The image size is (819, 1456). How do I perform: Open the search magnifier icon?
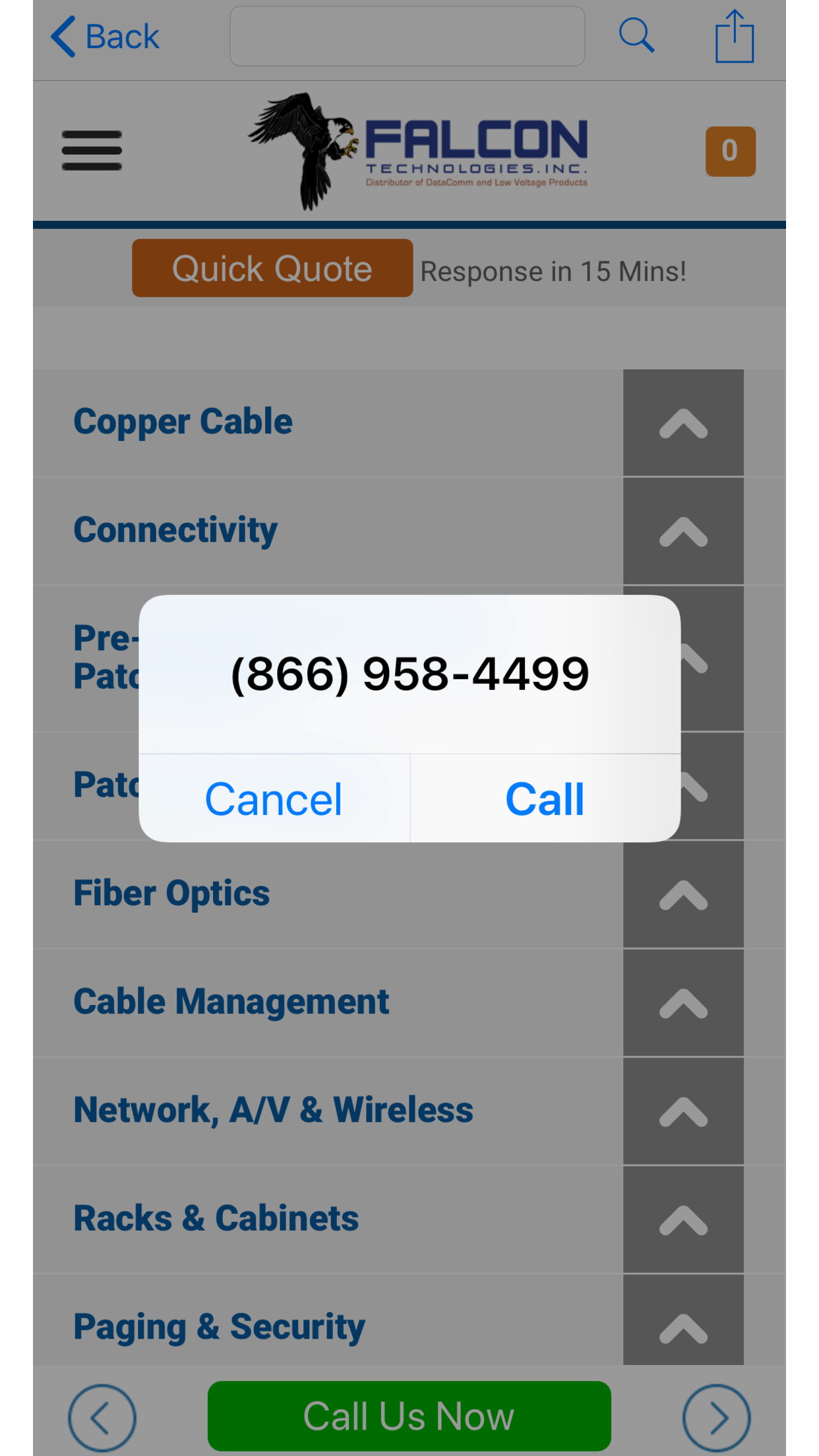point(636,36)
